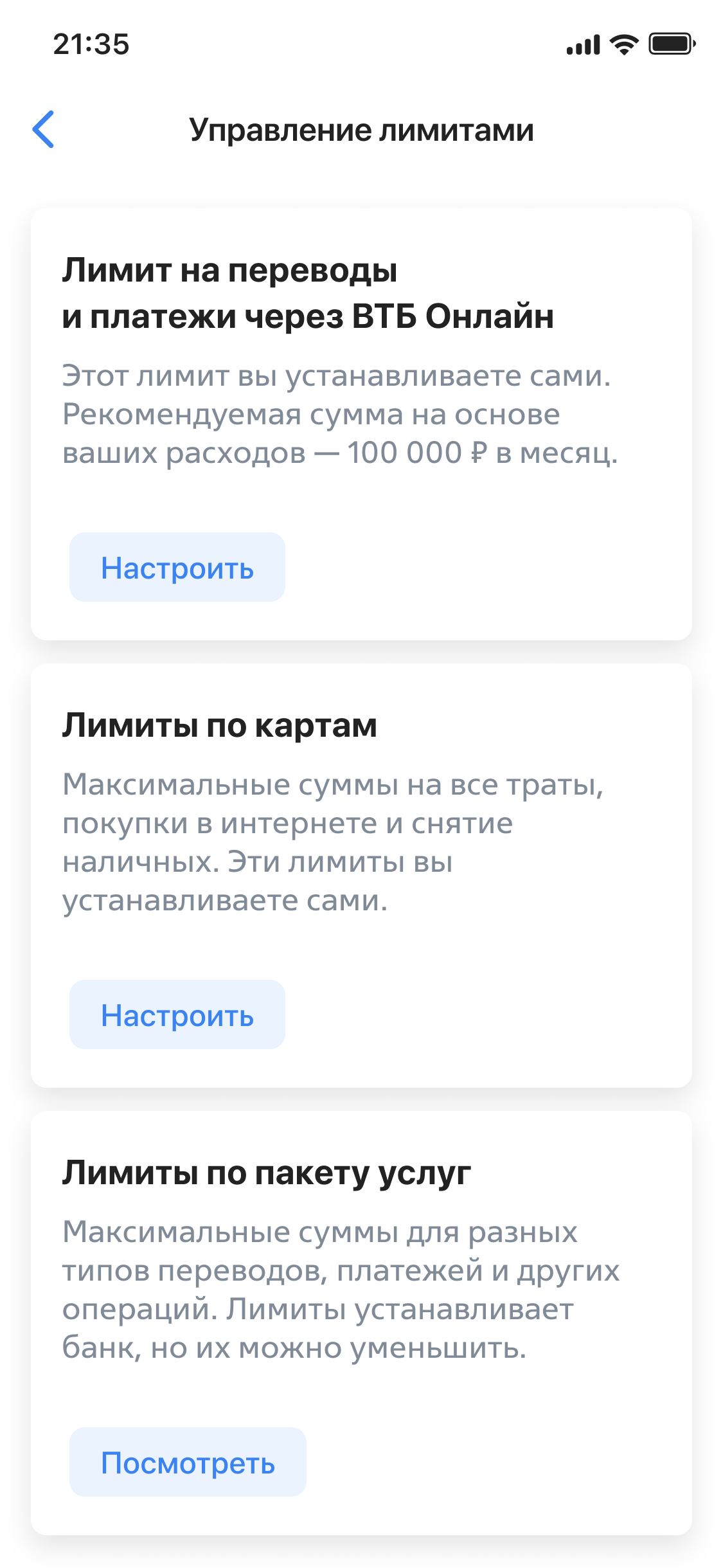Tap the Wi-Fi icon in the status bar
The height and width of the screenshot is (1568, 723).
621,44
